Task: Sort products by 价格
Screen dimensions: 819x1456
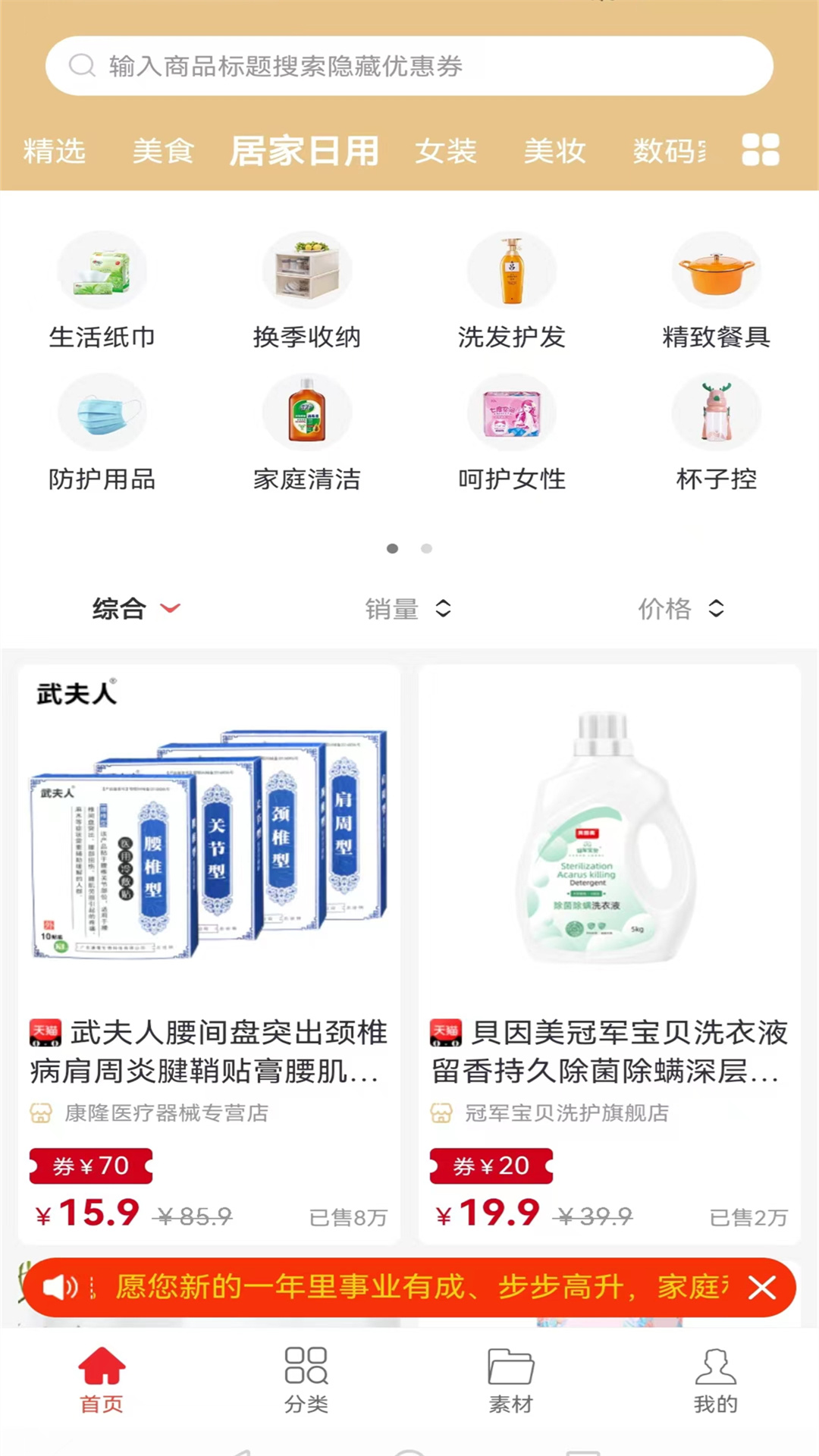Action: pyautogui.click(x=680, y=608)
